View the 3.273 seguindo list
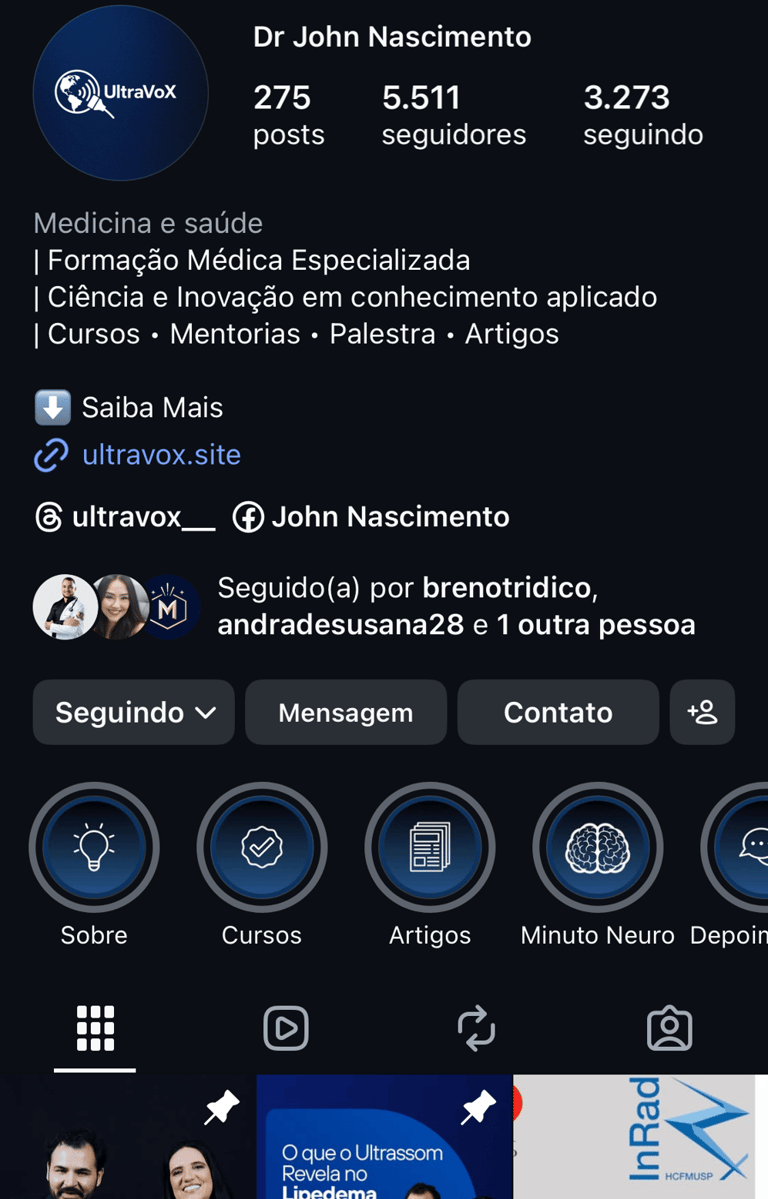The width and height of the screenshot is (768, 1199). (643, 115)
